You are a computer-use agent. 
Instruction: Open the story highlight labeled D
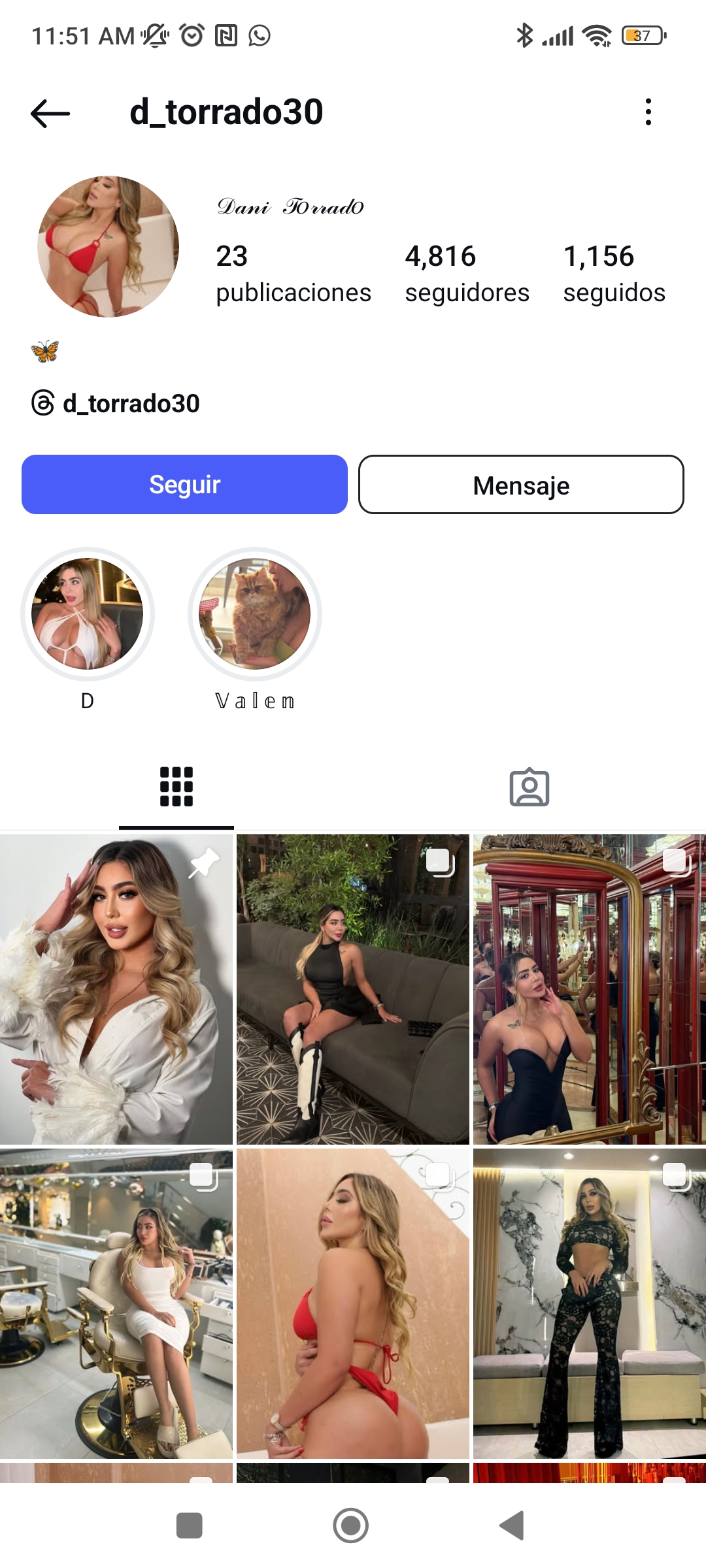(x=88, y=614)
